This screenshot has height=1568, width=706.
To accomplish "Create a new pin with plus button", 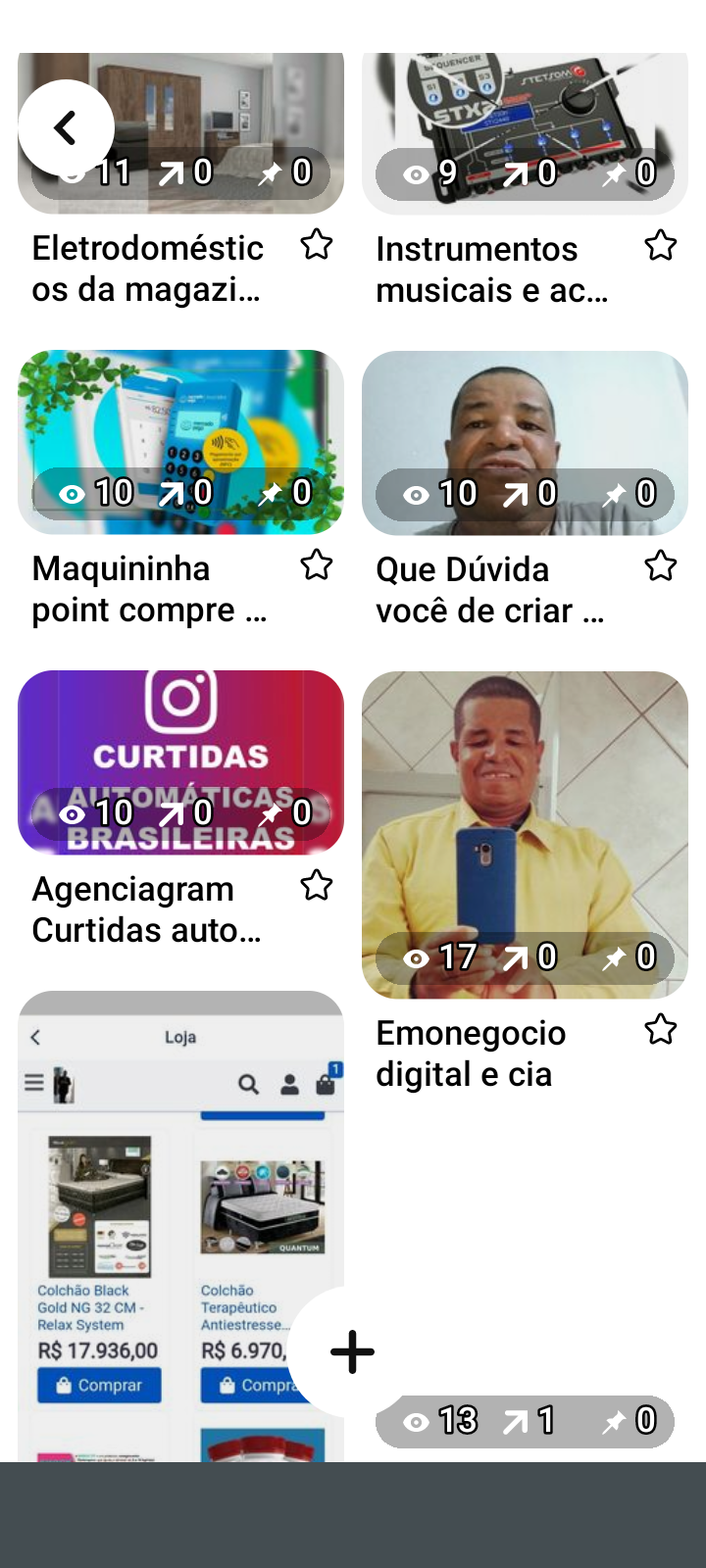I will [x=353, y=1352].
